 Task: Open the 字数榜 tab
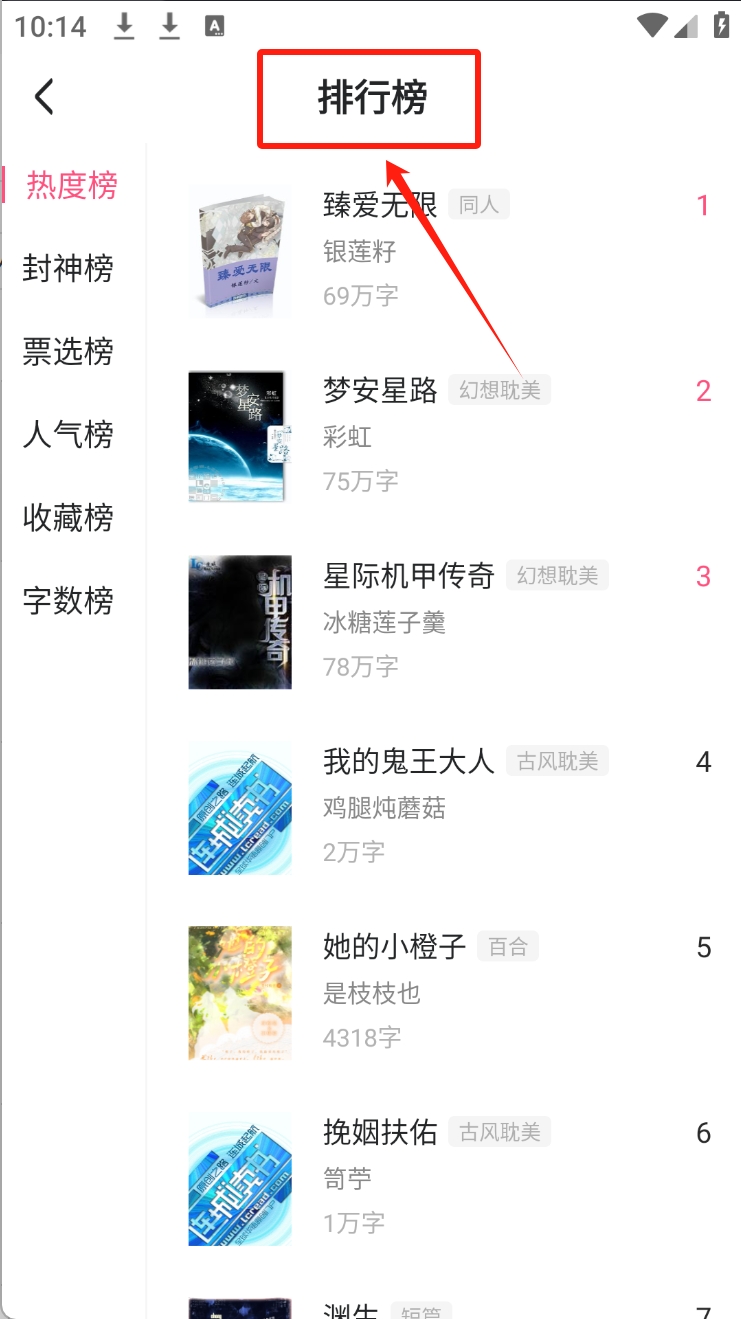coord(68,600)
